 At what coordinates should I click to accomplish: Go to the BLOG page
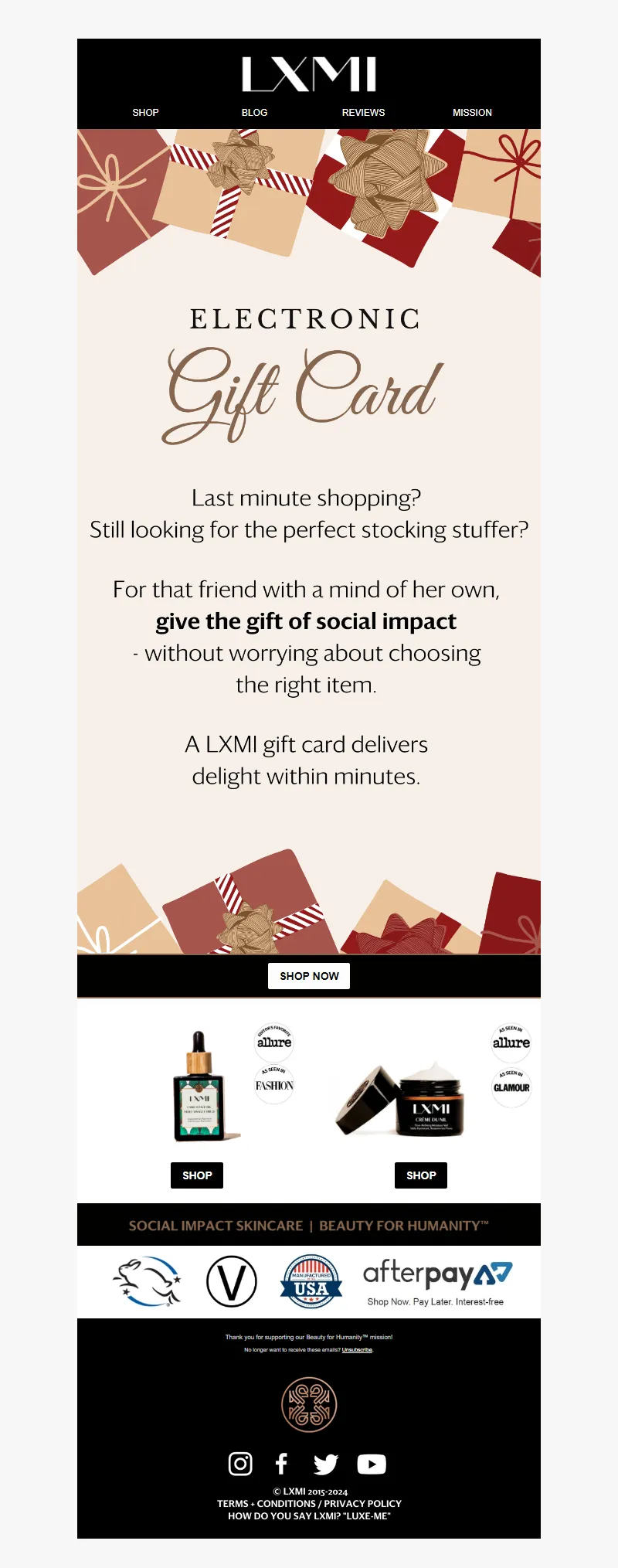point(254,113)
